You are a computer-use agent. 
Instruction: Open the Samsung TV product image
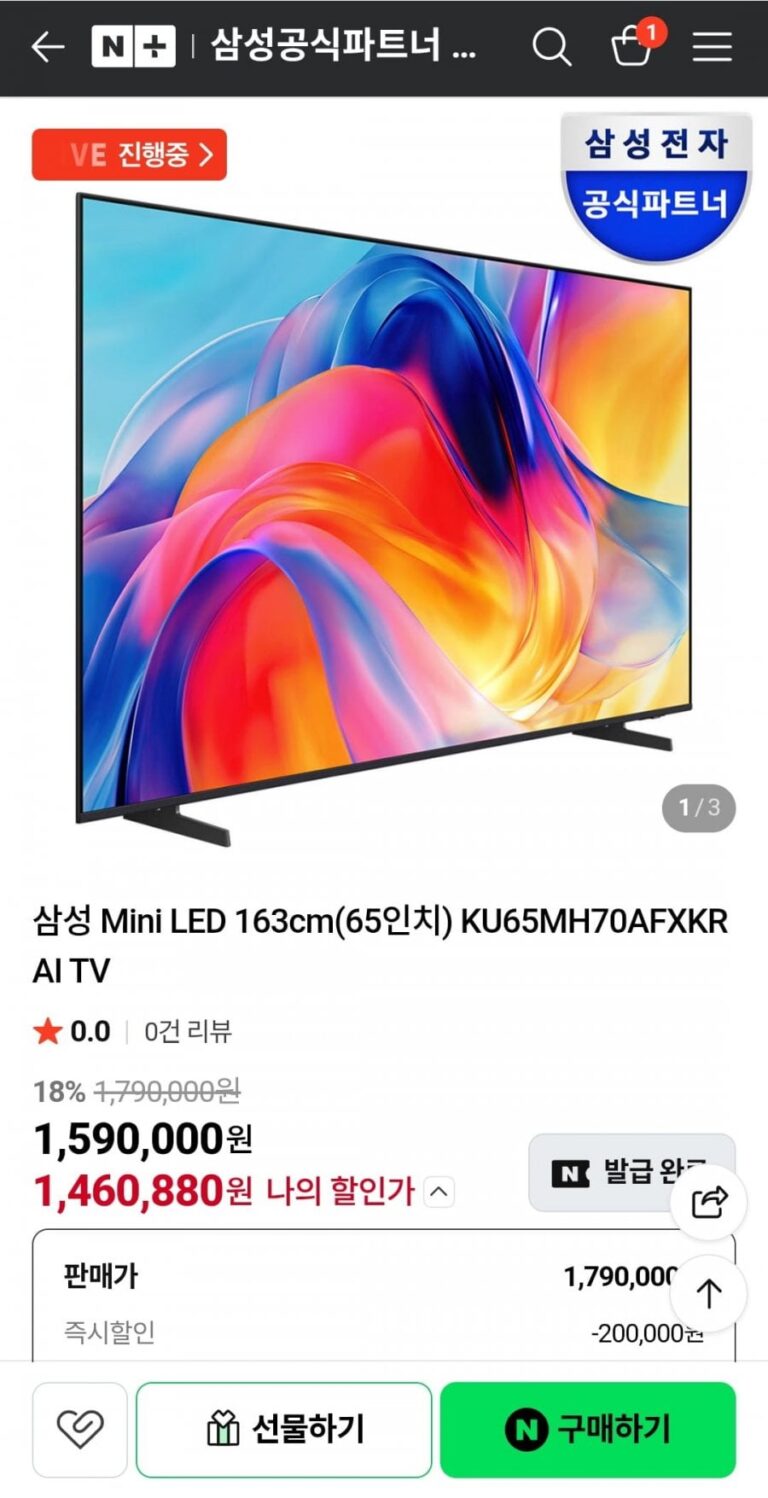(x=384, y=510)
